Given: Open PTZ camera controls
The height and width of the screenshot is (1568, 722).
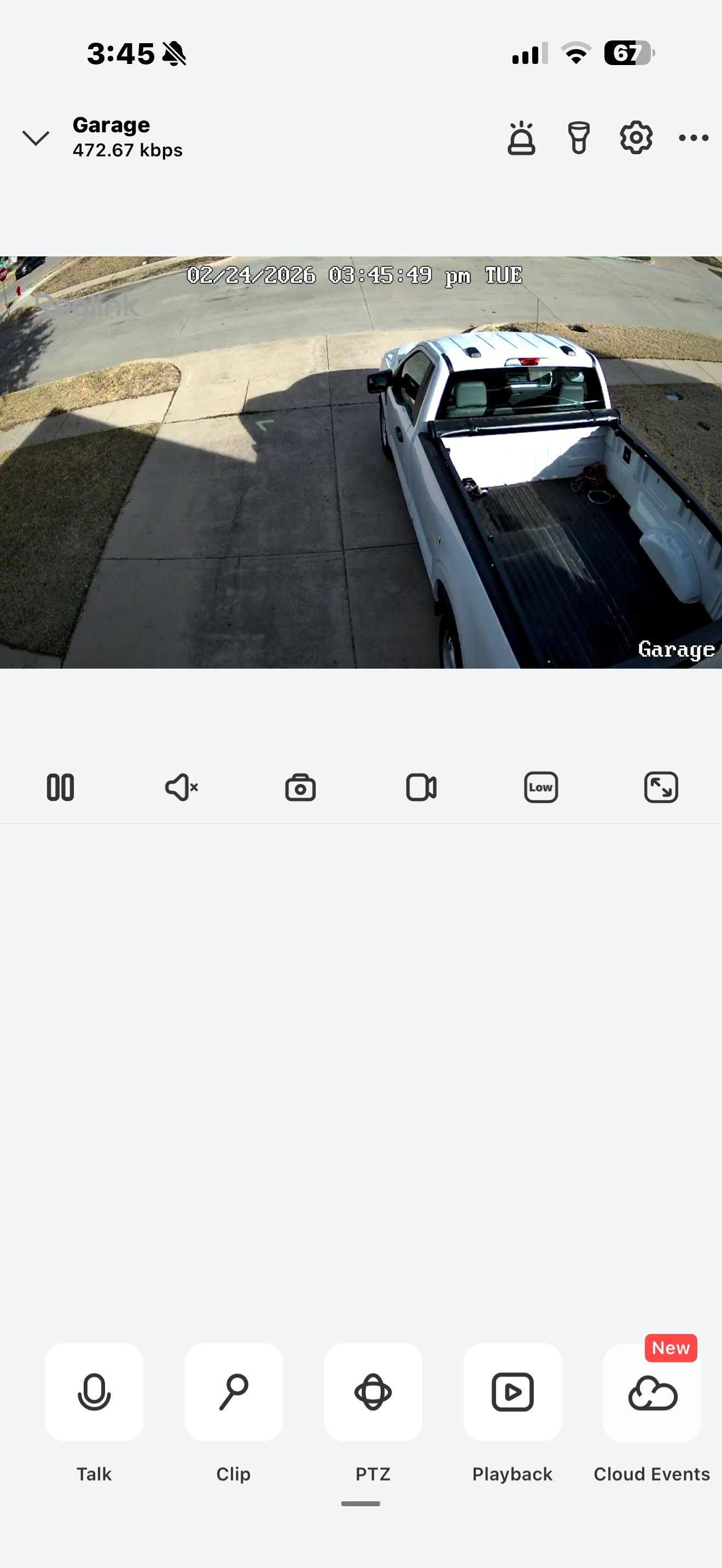Looking at the screenshot, I should point(373,1392).
